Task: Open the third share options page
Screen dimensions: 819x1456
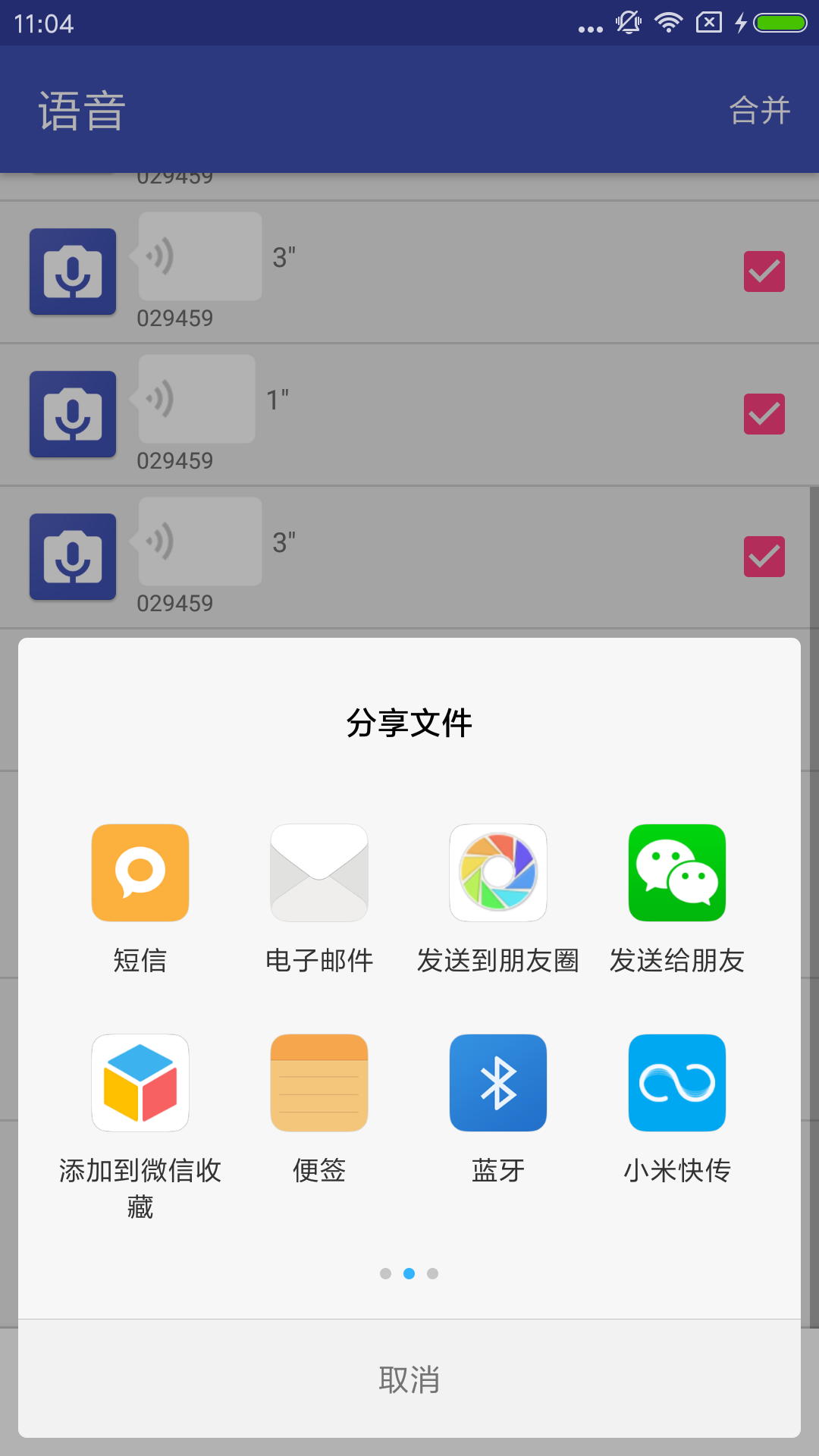Action: (433, 1274)
